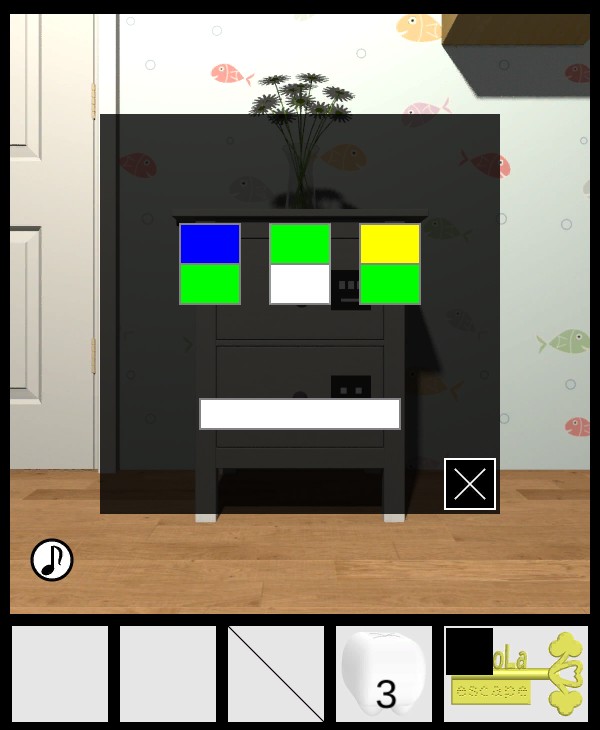The width and height of the screenshot is (600, 730).
Task: Select the tooth item numbered 3
Action: coord(384,674)
